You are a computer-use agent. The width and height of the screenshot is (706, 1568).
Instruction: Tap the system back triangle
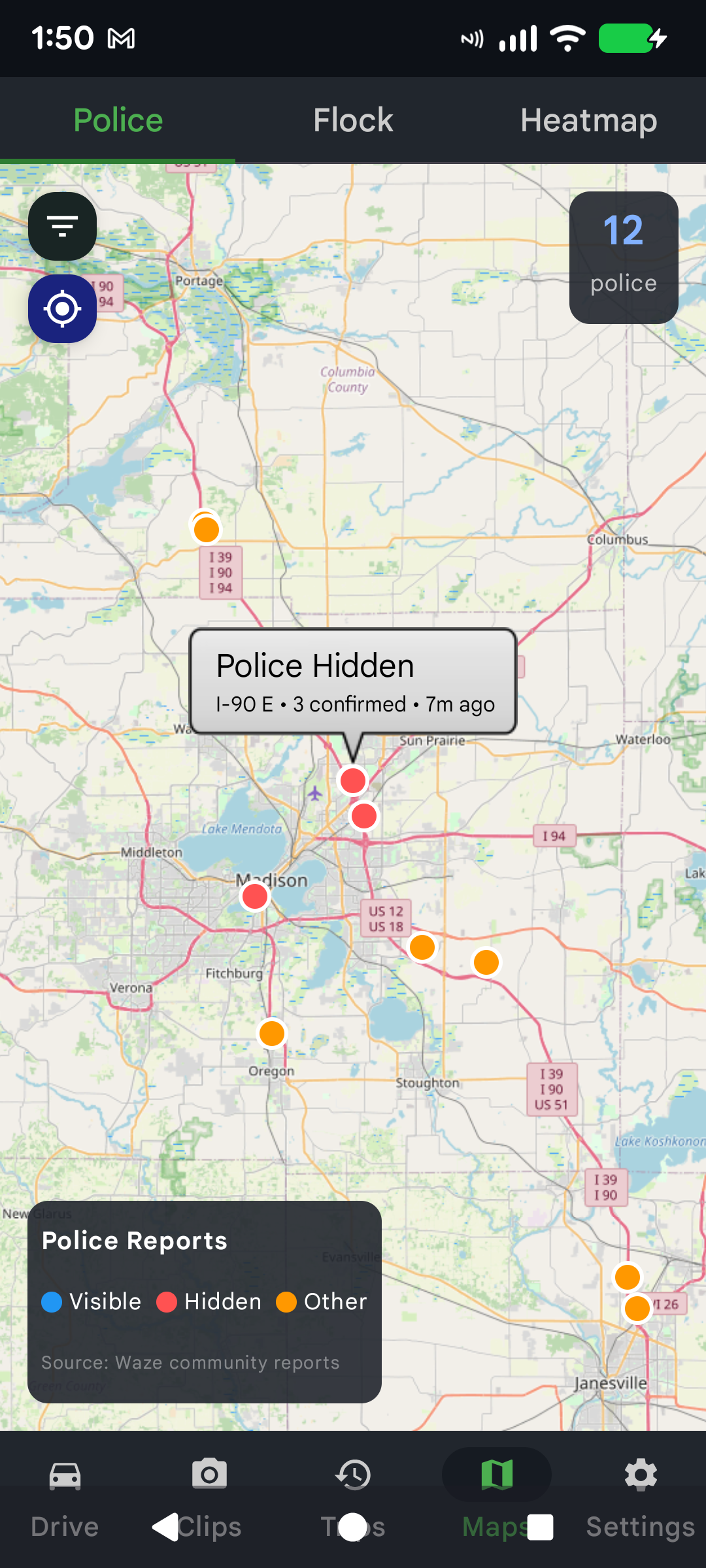coord(165,1527)
